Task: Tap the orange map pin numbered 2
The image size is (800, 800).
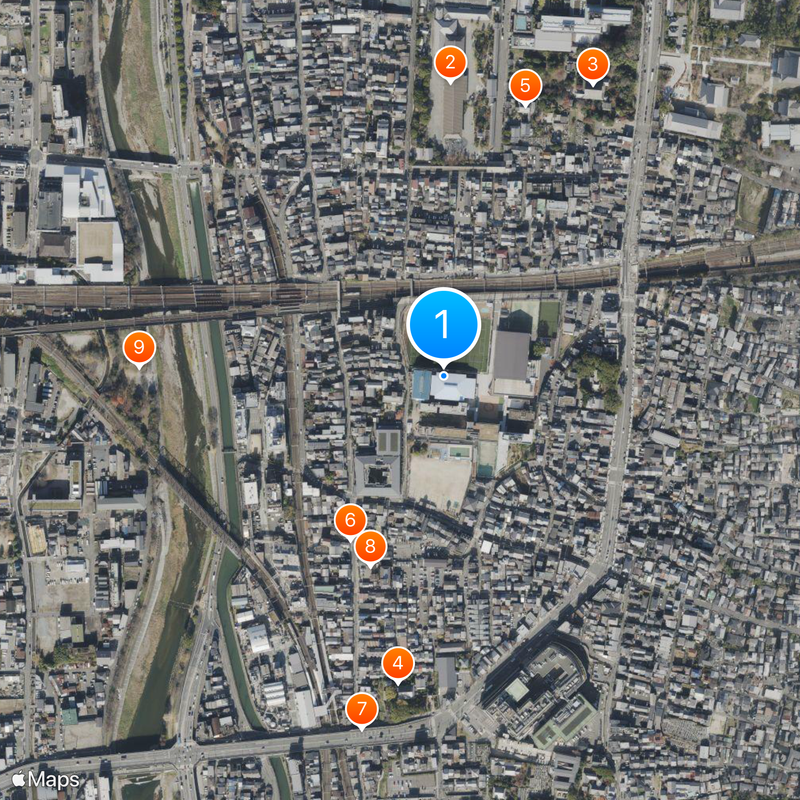Action: coord(450,64)
